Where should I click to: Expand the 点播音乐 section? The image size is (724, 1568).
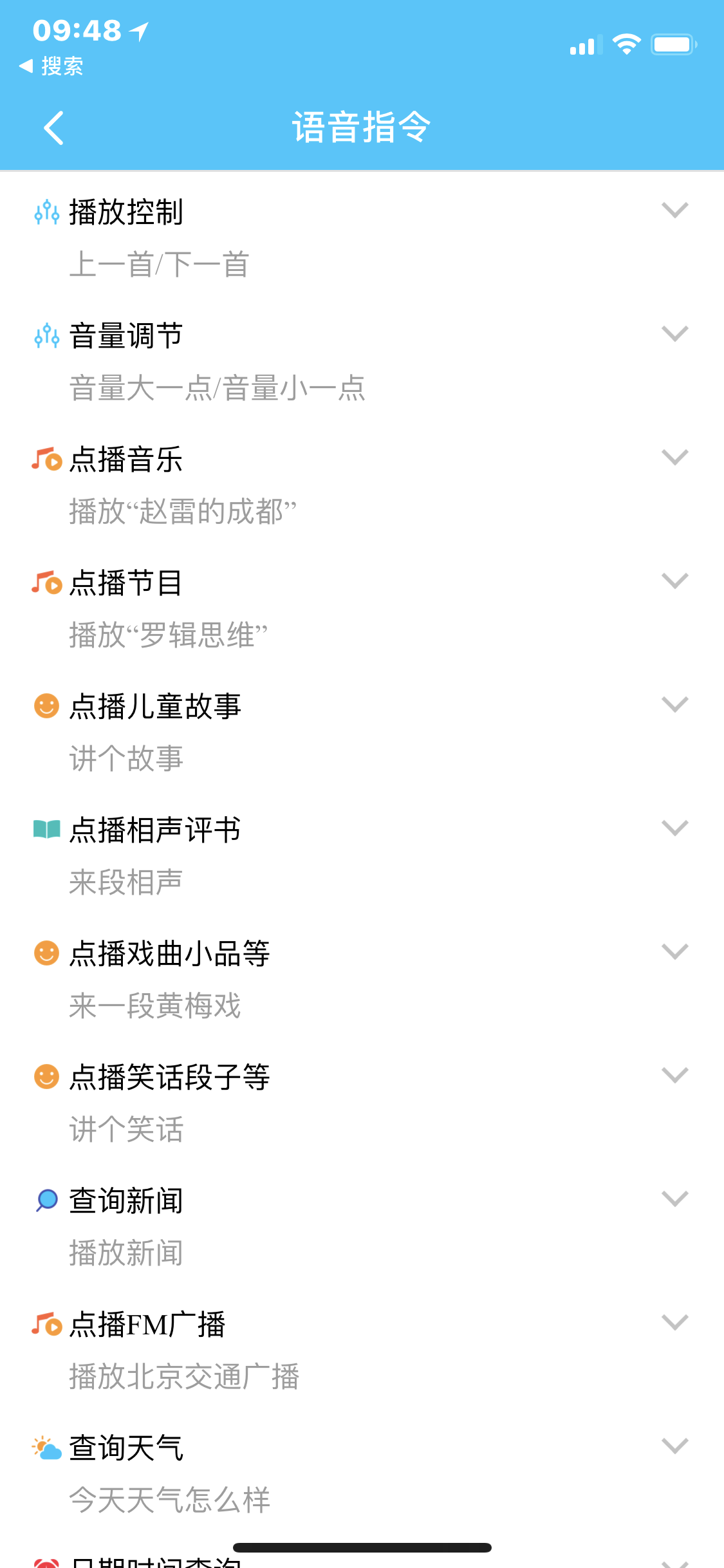[x=674, y=457]
